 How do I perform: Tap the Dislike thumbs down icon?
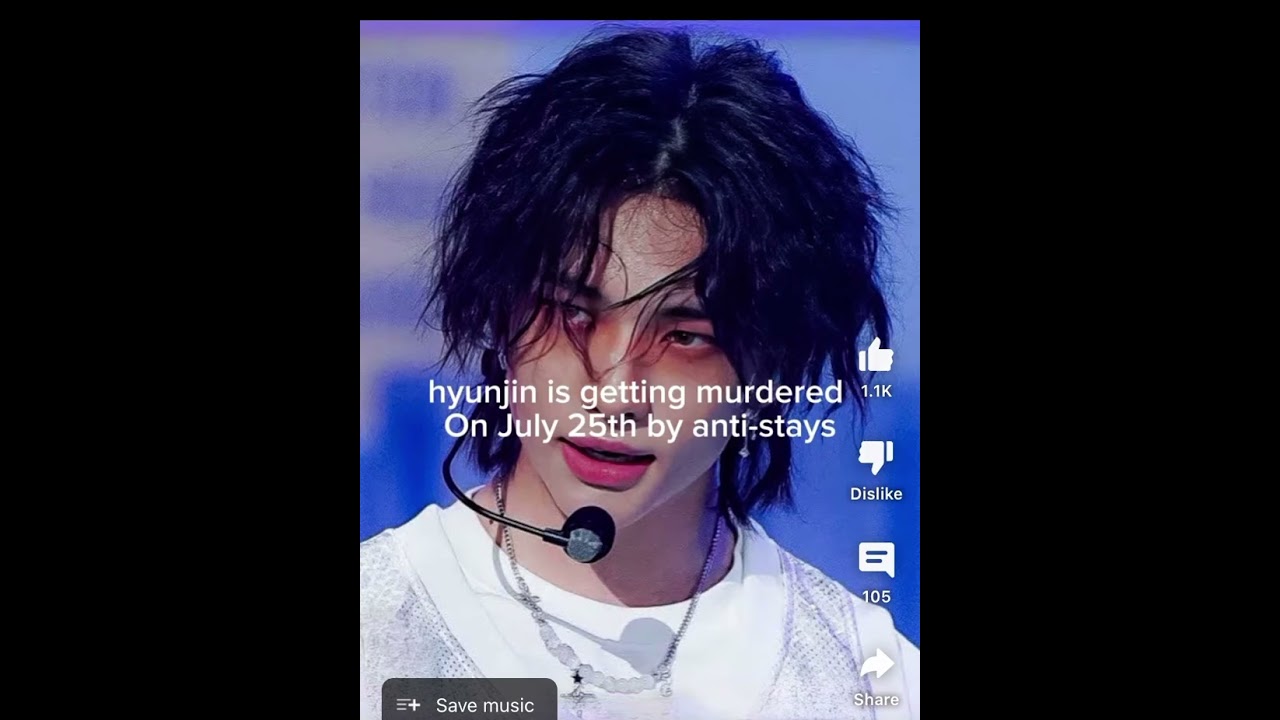point(876,458)
